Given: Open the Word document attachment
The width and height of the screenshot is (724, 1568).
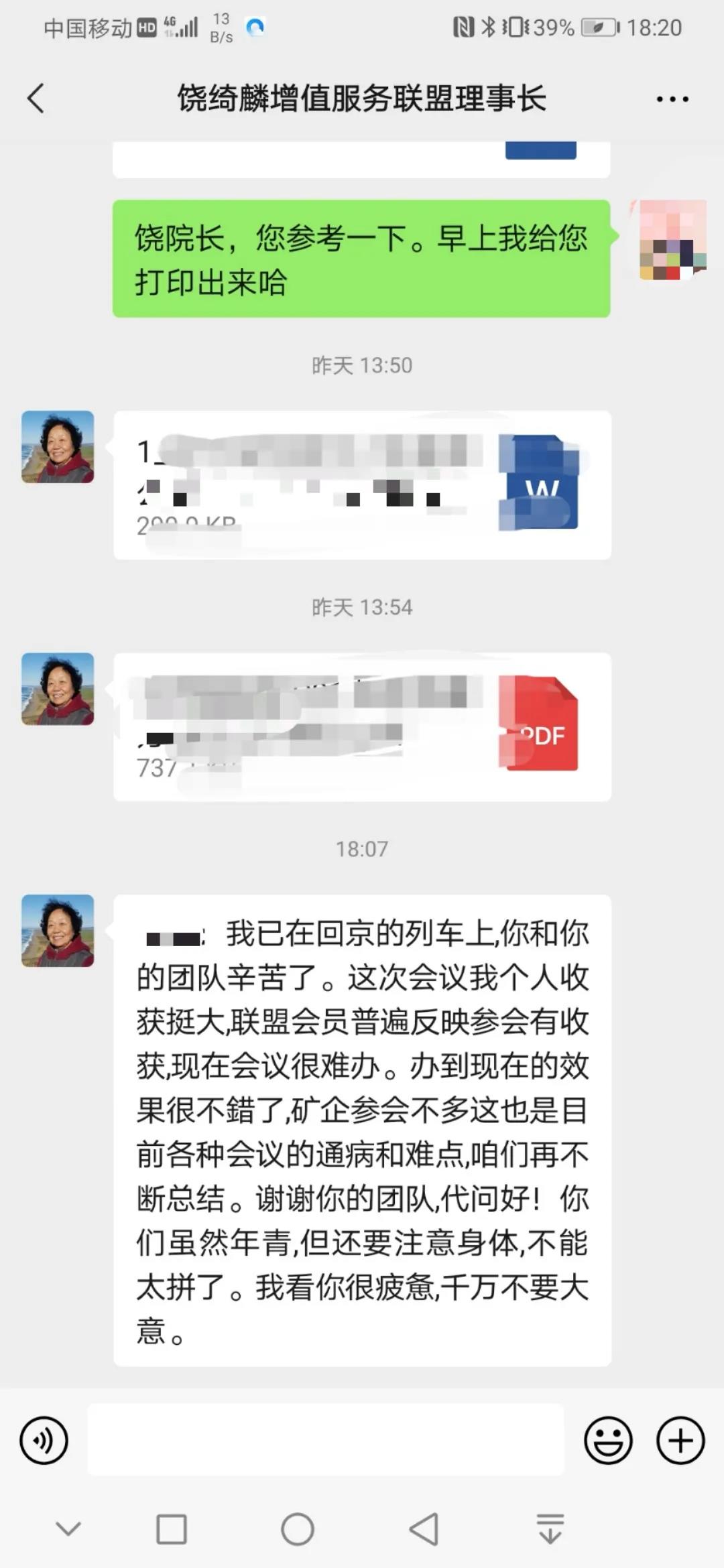Looking at the screenshot, I should 362,484.
